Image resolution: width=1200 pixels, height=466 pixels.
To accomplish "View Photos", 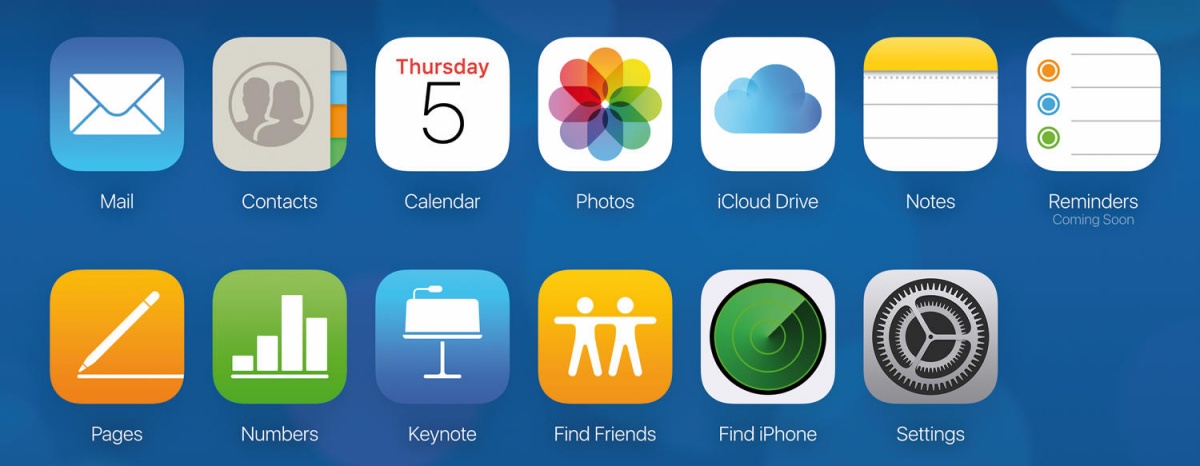I will pos(605,104).
